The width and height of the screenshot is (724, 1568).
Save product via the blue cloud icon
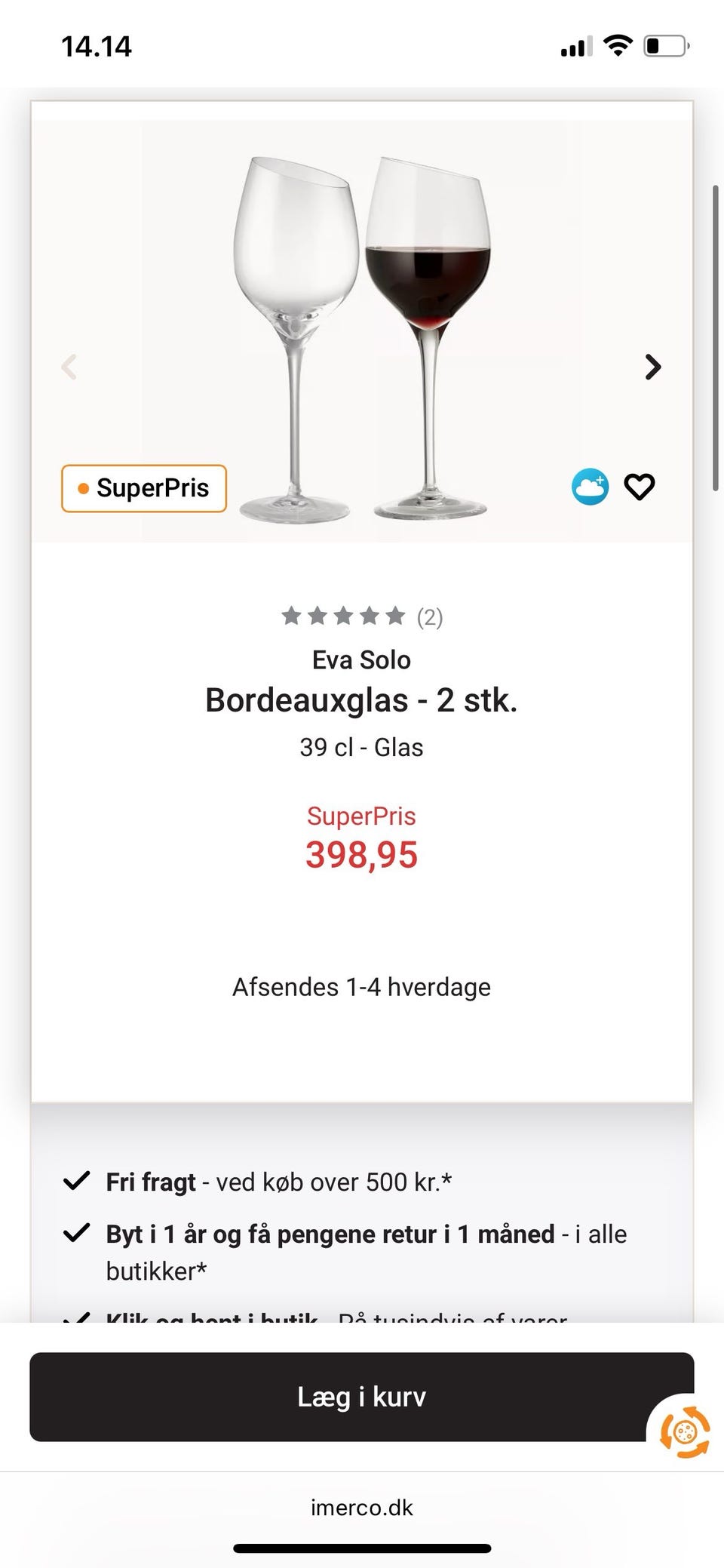click(589, 487)
